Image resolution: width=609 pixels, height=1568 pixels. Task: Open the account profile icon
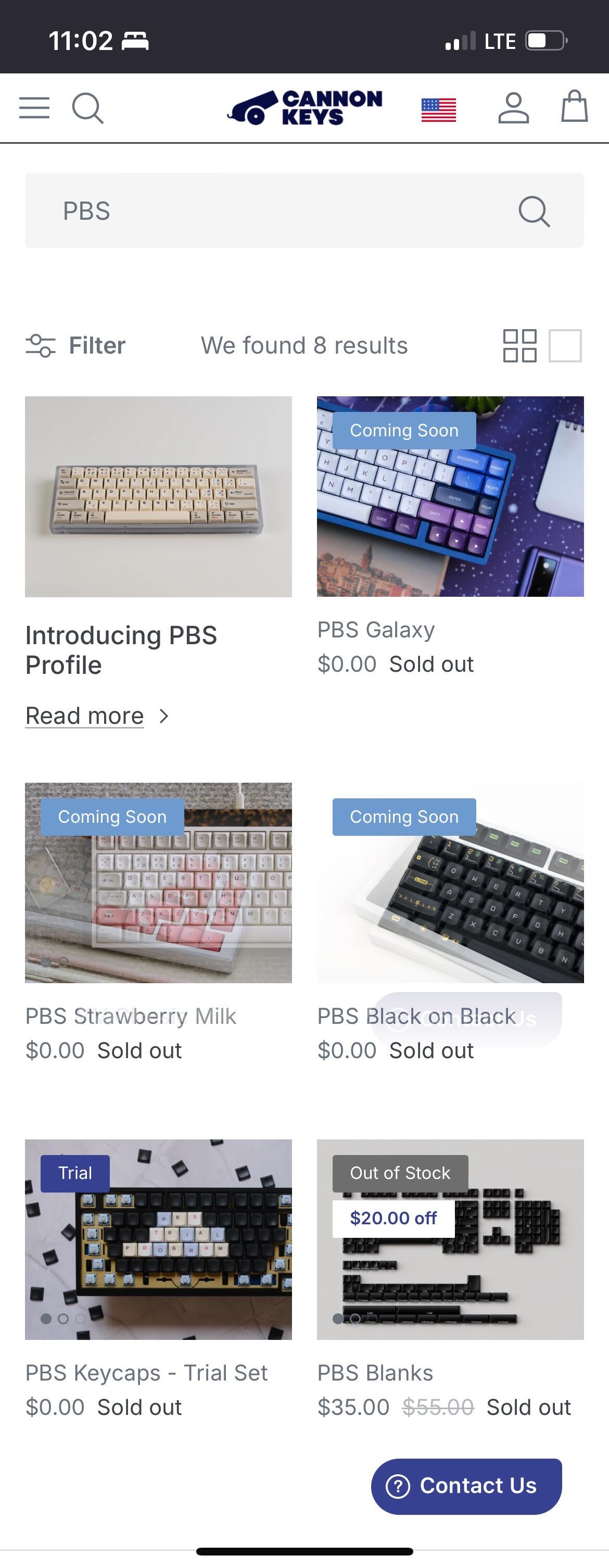tap(513, 108)
